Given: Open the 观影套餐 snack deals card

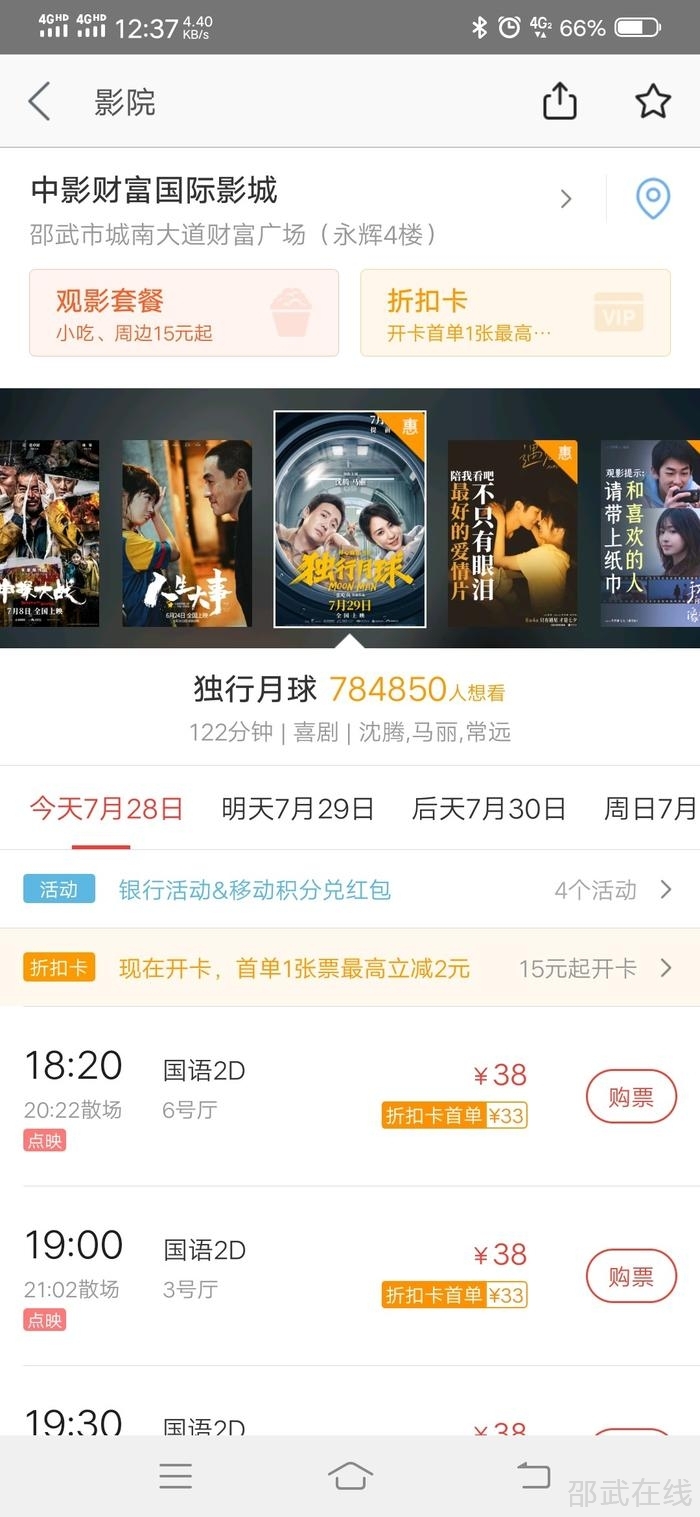Looking at the screenshot, I should 184,312.
